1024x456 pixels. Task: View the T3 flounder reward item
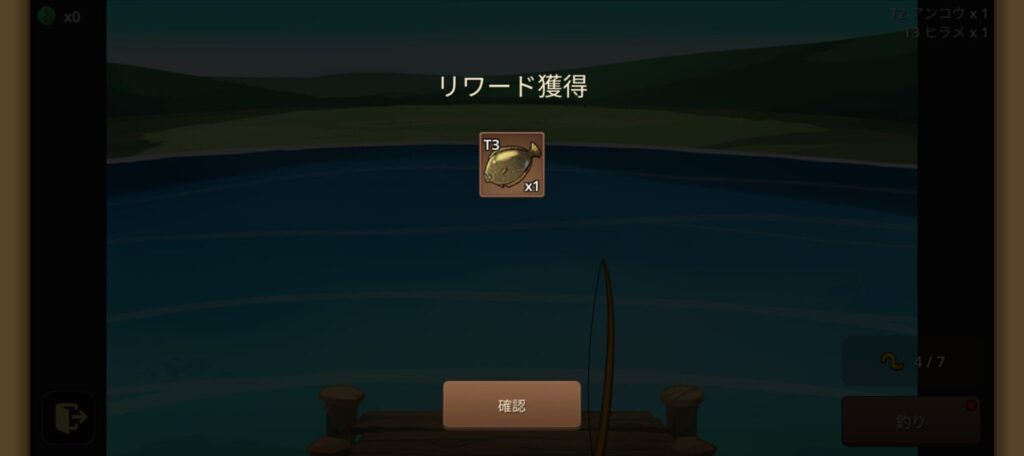point(512,165)
